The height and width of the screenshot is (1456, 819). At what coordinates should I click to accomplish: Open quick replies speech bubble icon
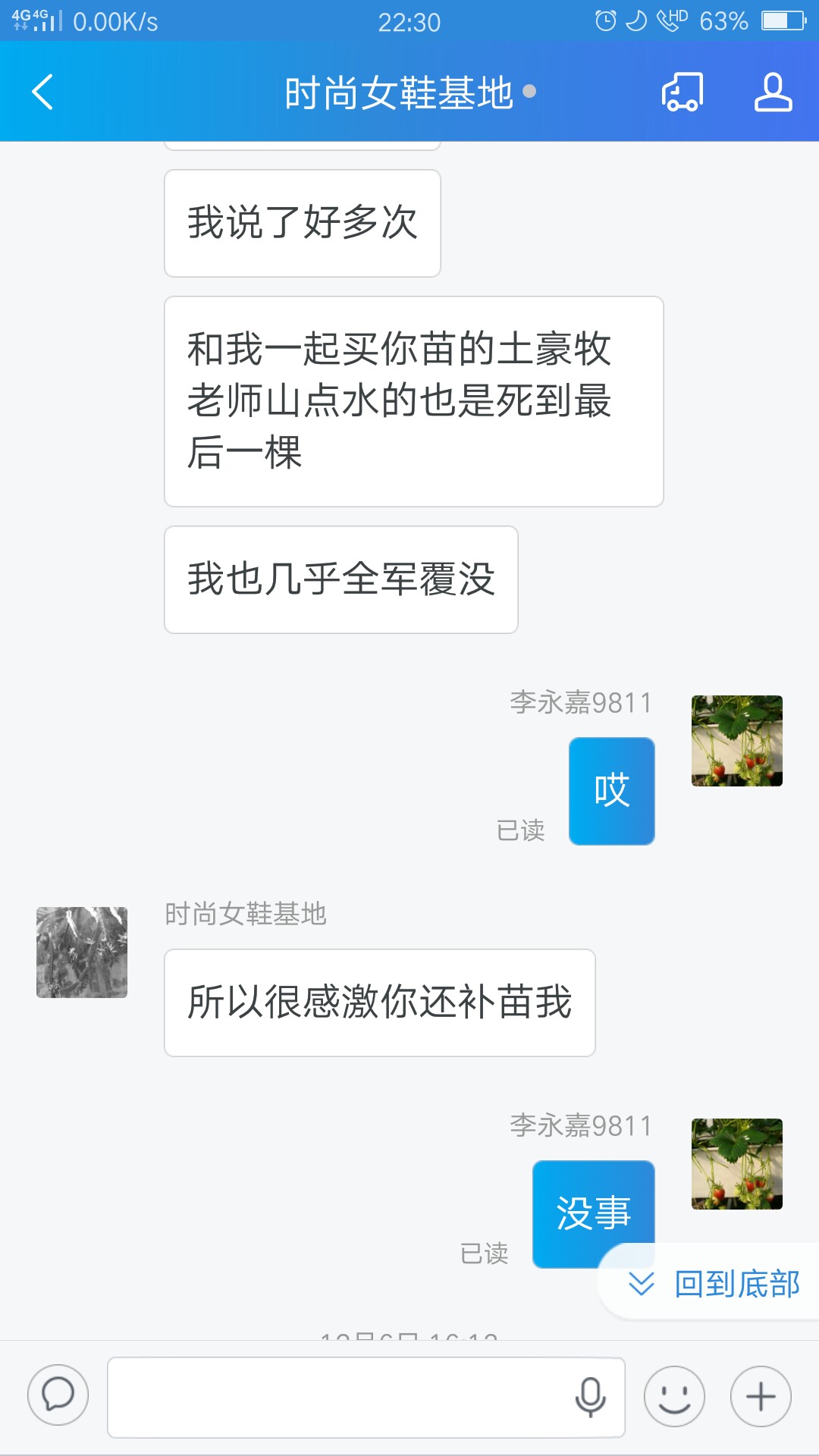click(x=58, y=1395)
